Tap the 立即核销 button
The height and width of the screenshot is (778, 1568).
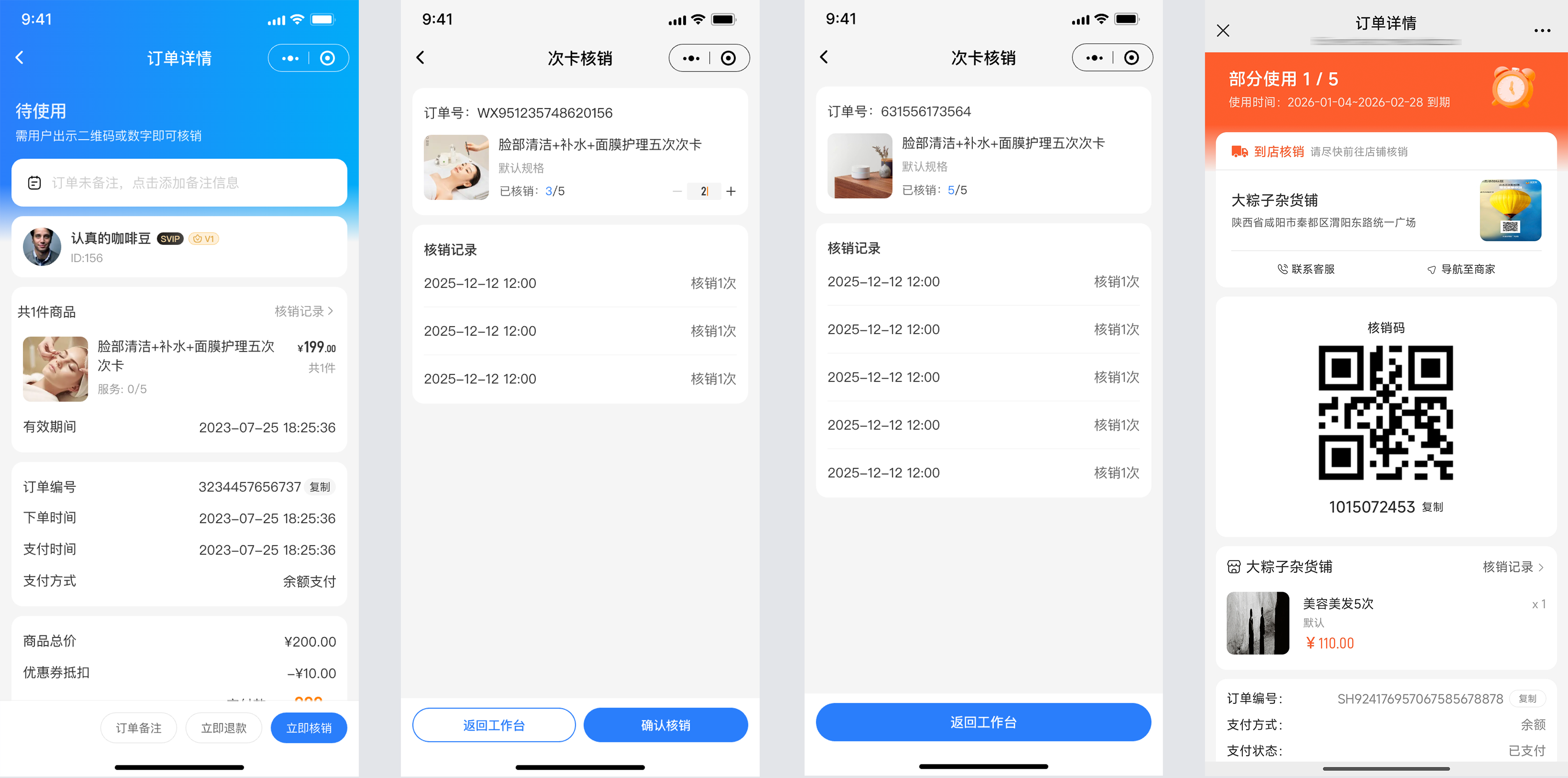[x=309, y=728]
